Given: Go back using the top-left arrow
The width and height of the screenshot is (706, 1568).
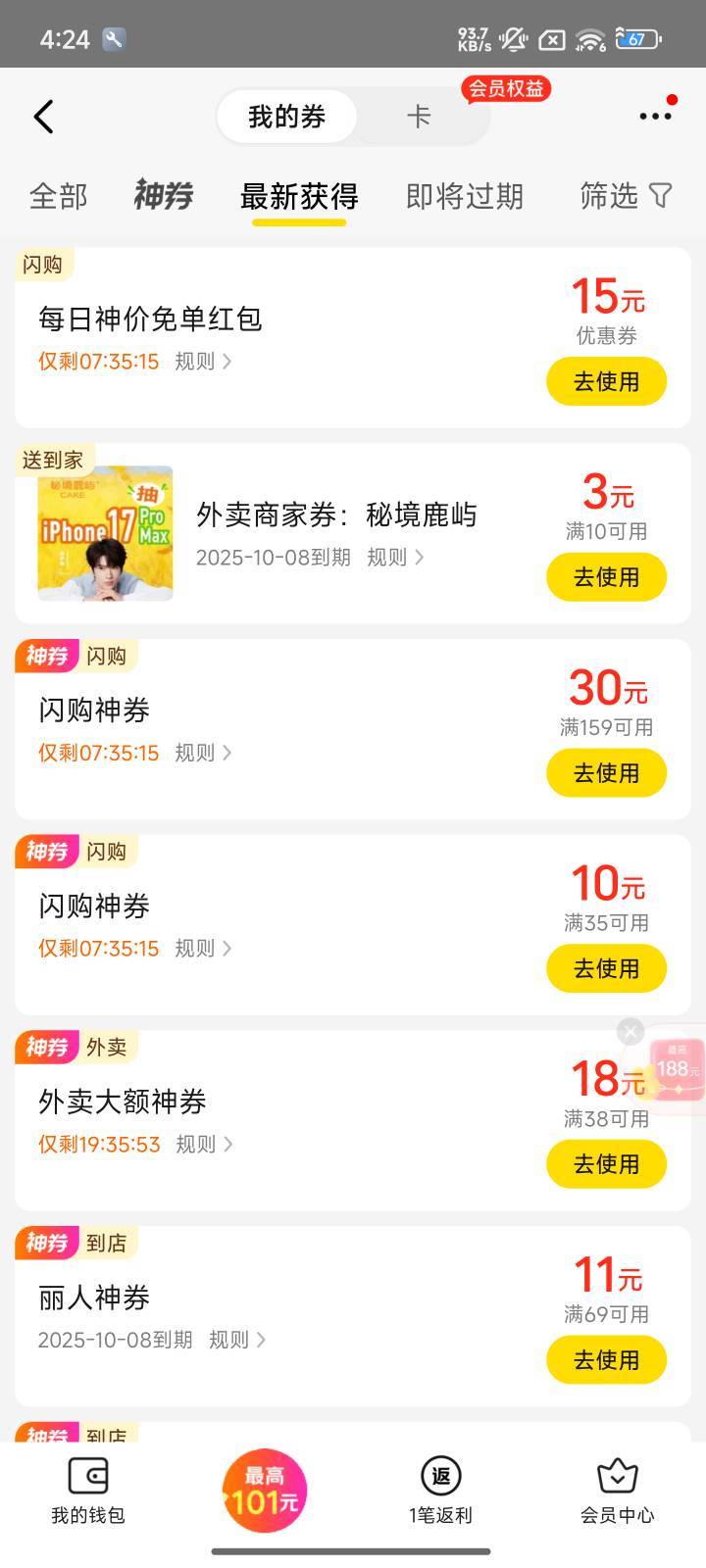Looking at the screenshot, I should [43, 117].
